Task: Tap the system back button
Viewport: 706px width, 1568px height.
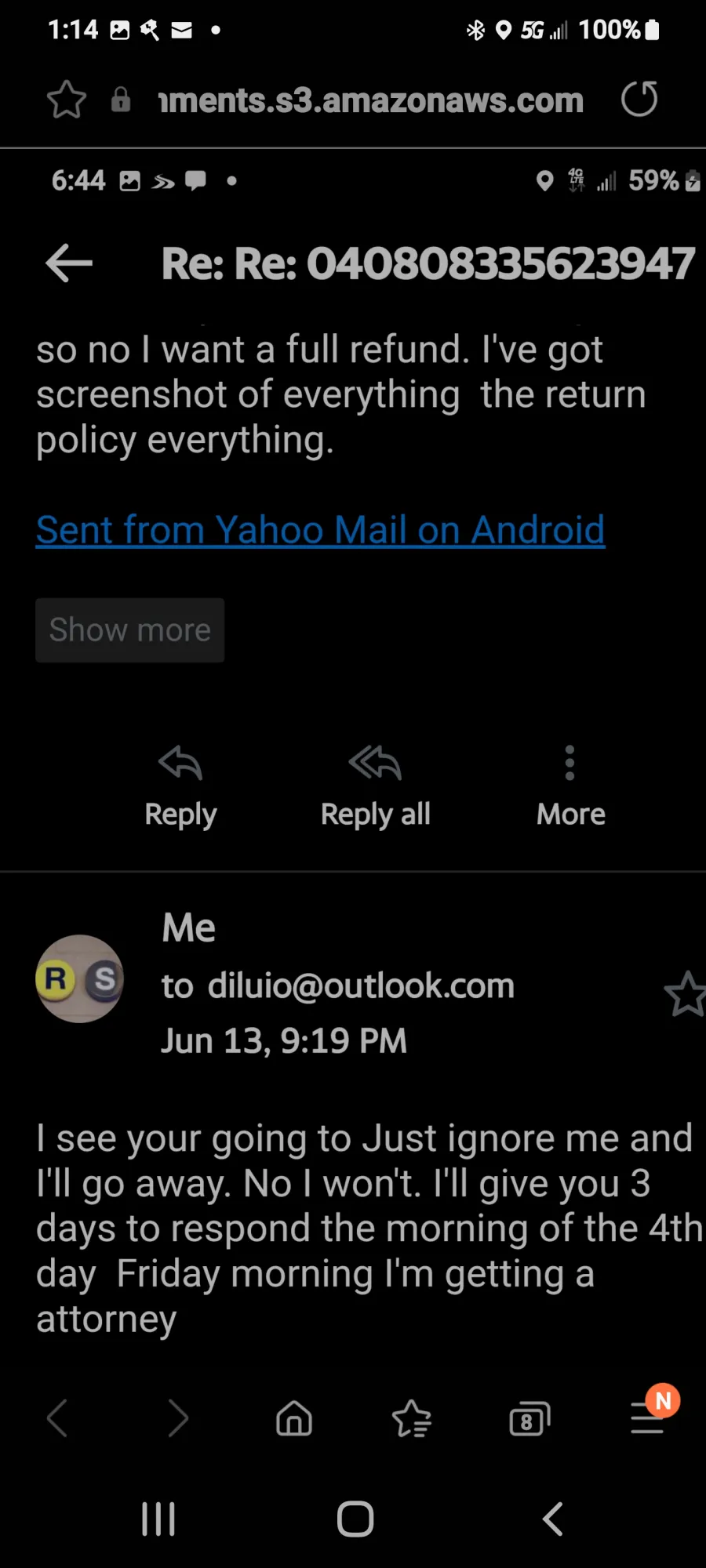Action: point(553,1519)
